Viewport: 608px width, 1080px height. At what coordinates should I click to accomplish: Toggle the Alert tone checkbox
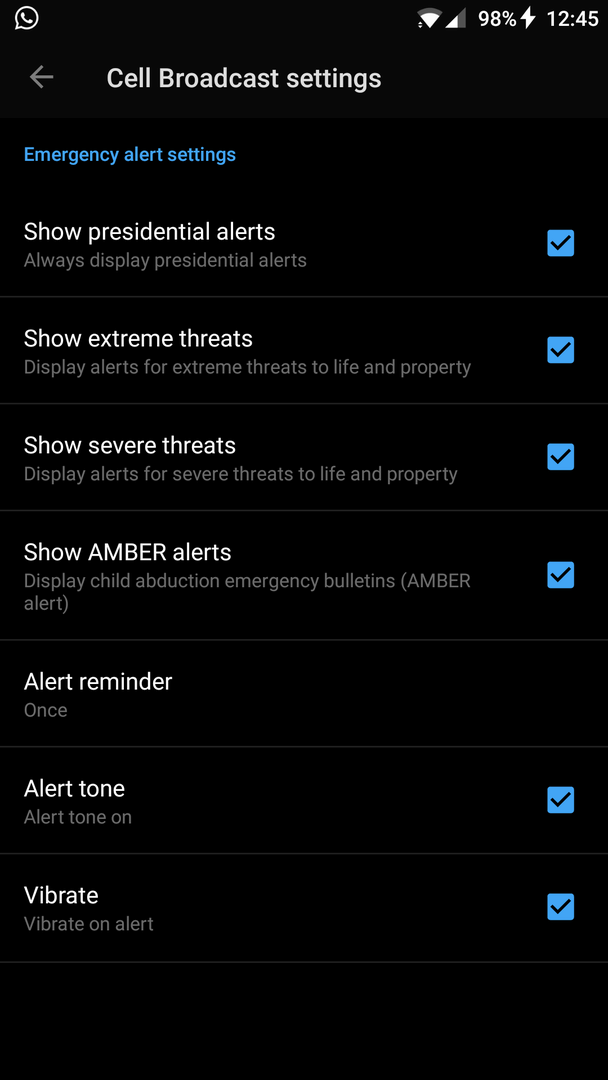pos(560,800)
